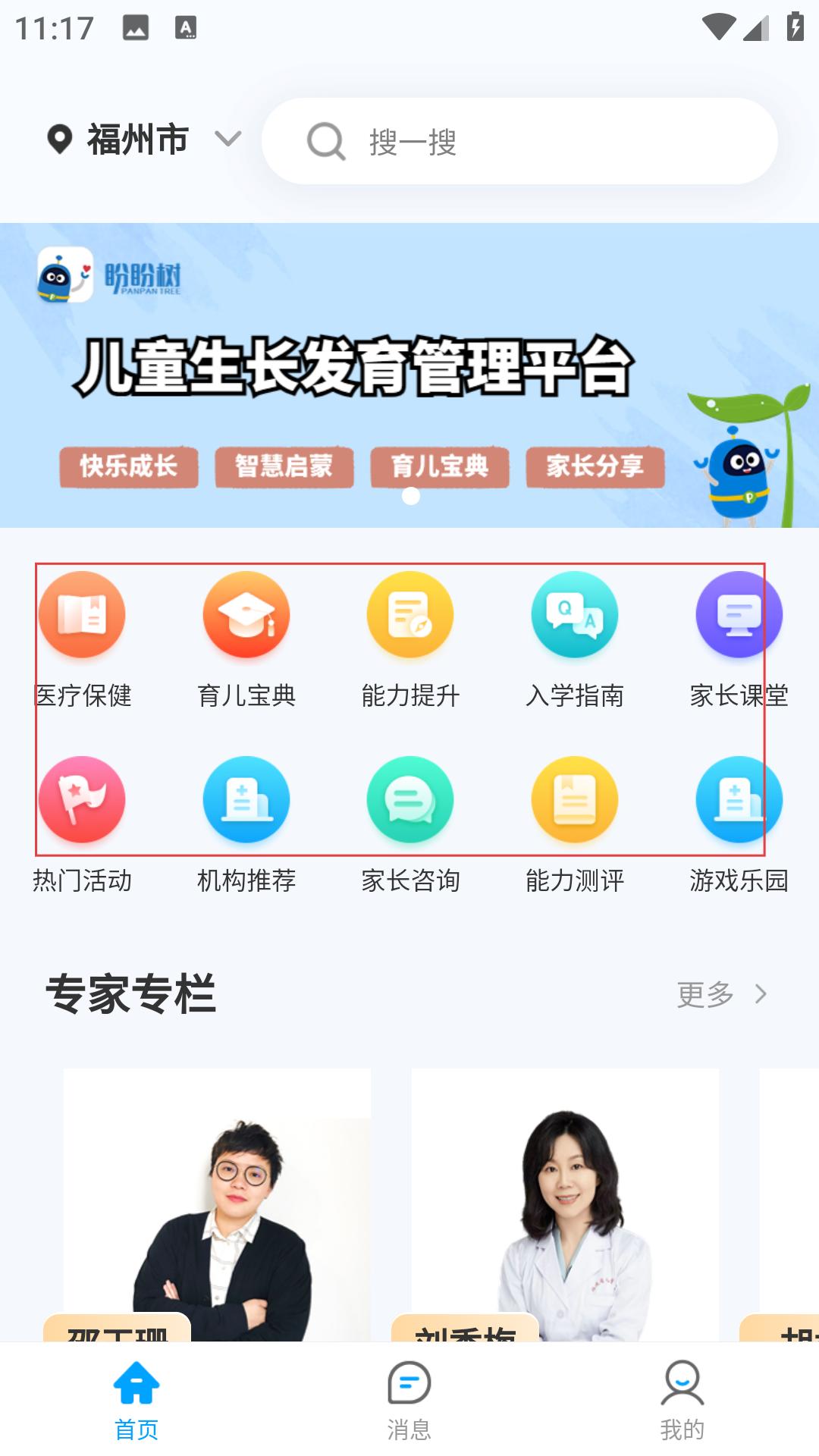
Task: Open 家长课堂
Action: tap(739, 639)
